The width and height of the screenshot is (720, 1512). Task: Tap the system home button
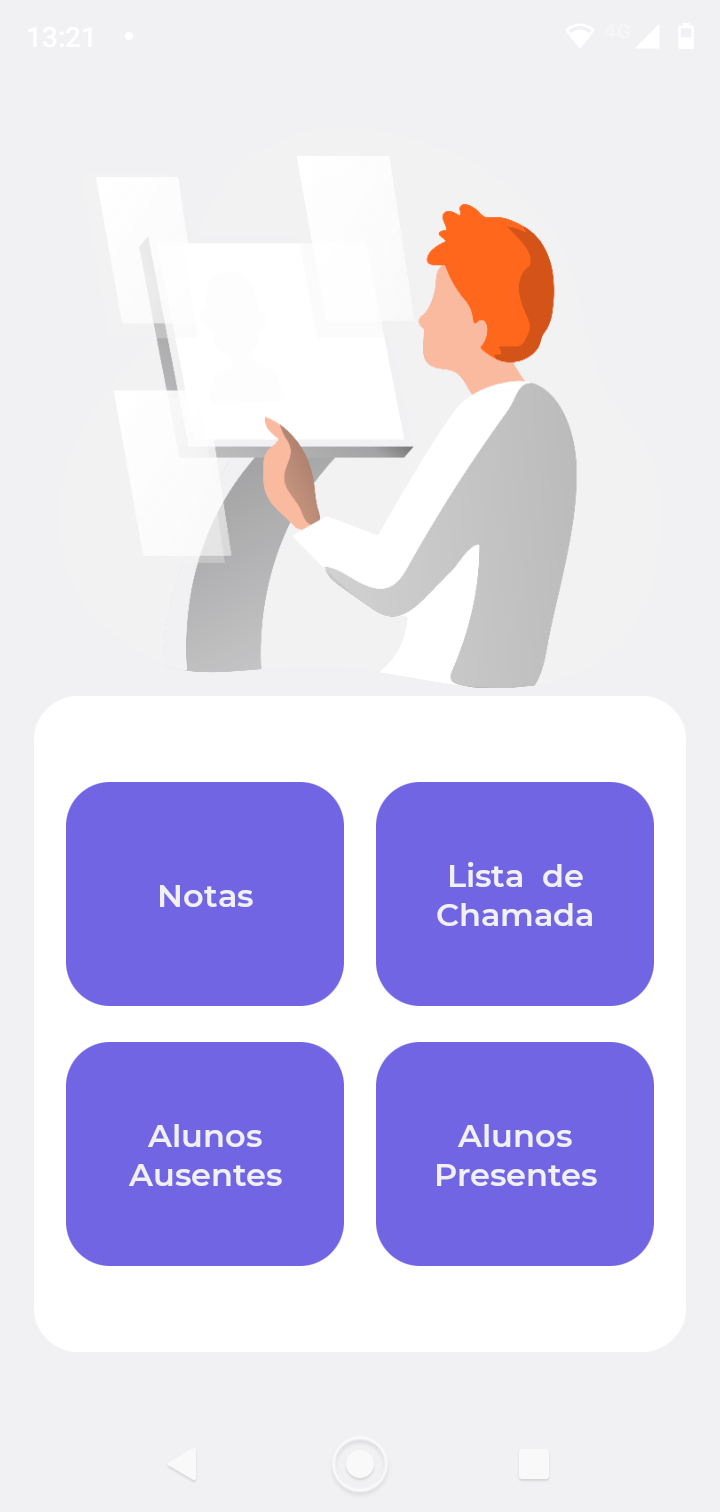click(x=360, y=1464)
